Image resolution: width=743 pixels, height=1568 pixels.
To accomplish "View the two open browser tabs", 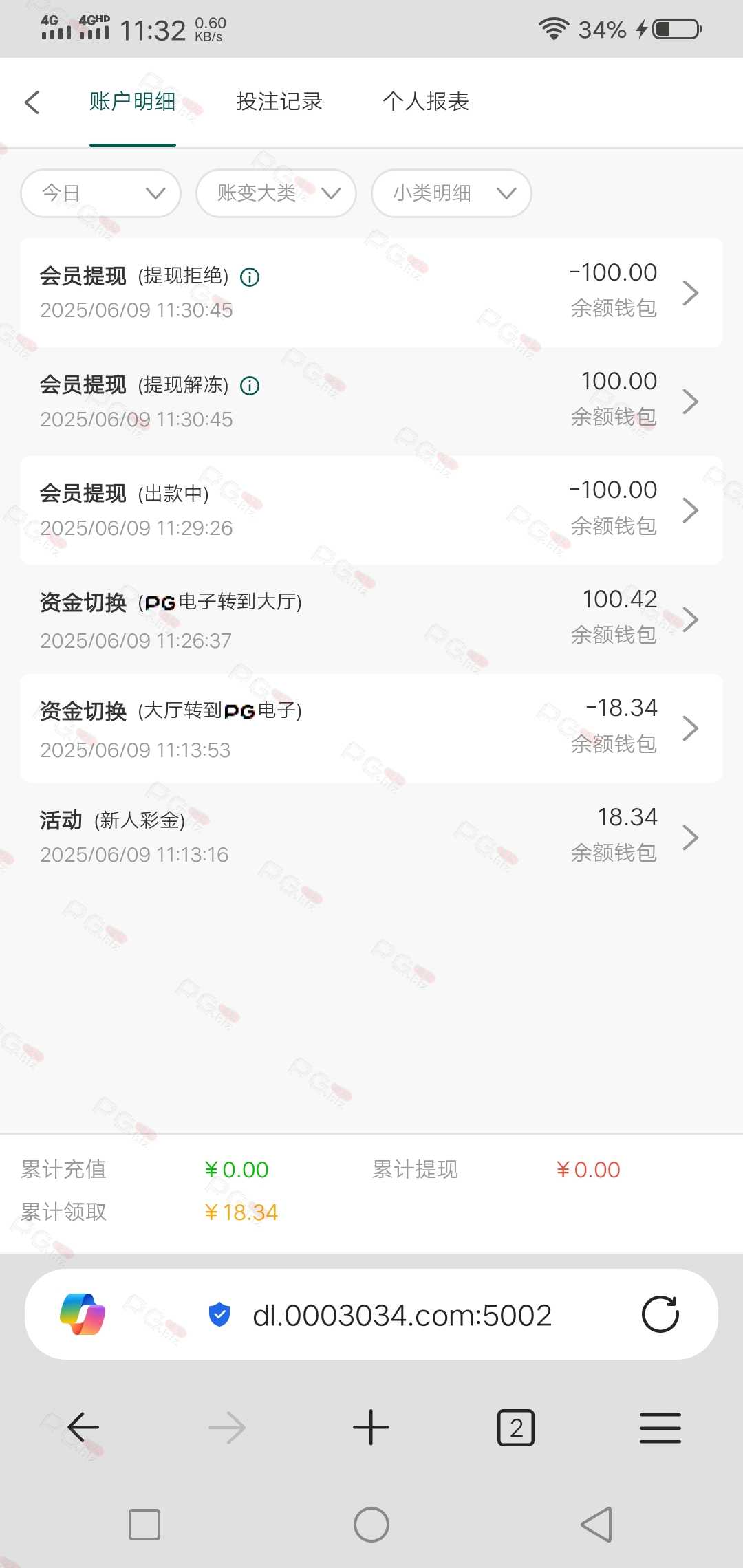I will 516,1428.
